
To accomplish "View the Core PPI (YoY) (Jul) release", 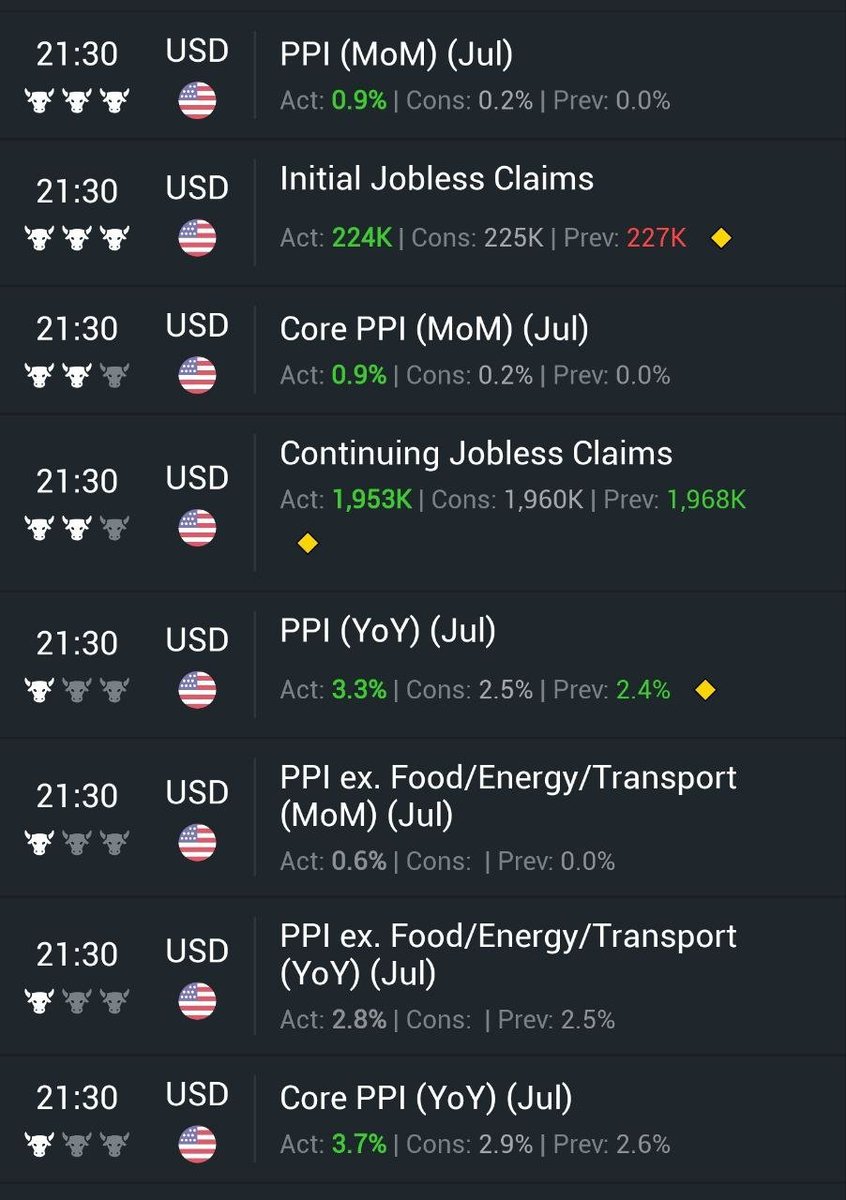I will click(426, 1098).
